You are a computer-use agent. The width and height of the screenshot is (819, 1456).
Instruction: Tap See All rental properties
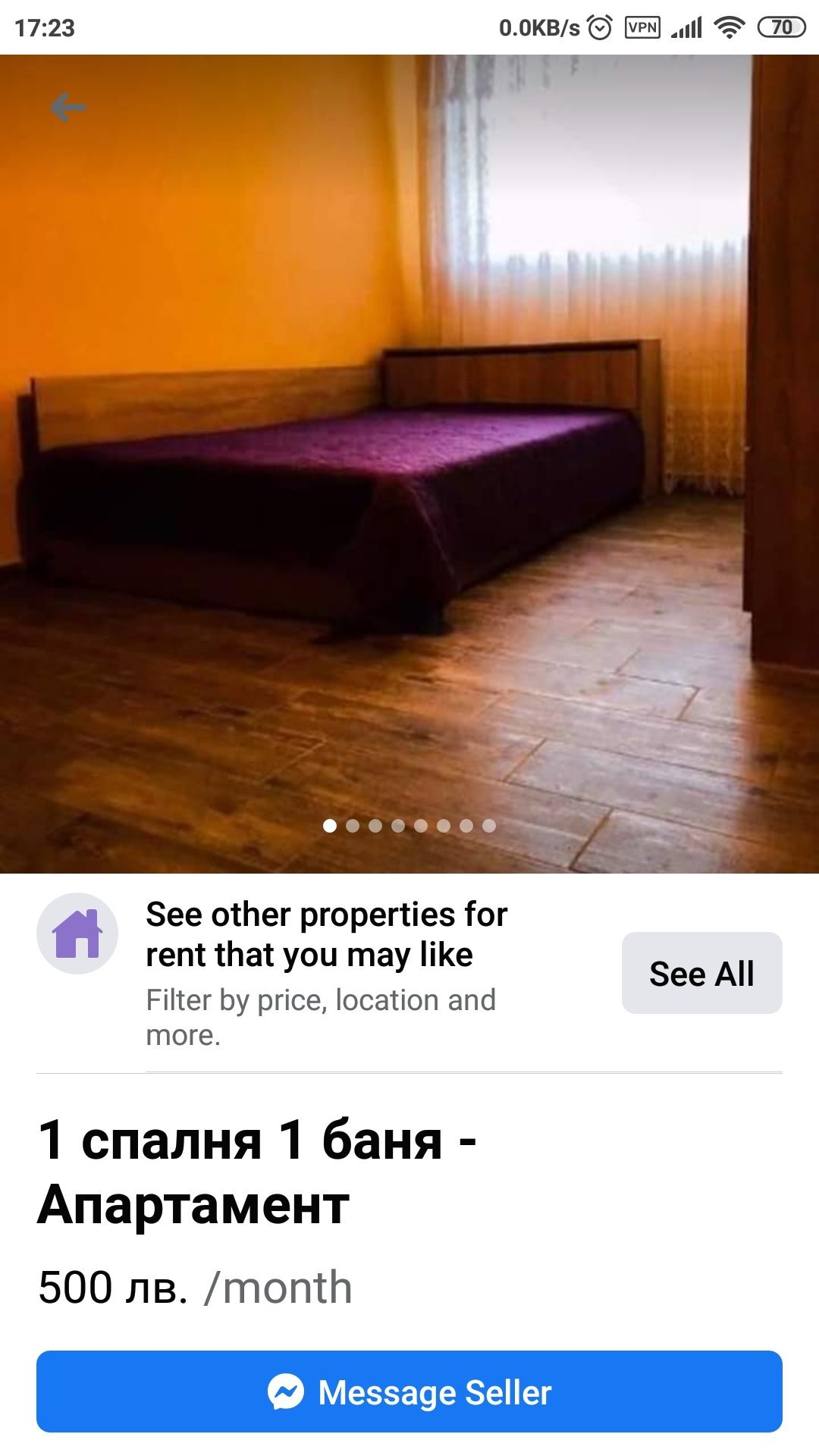click(x=701, y=973)
